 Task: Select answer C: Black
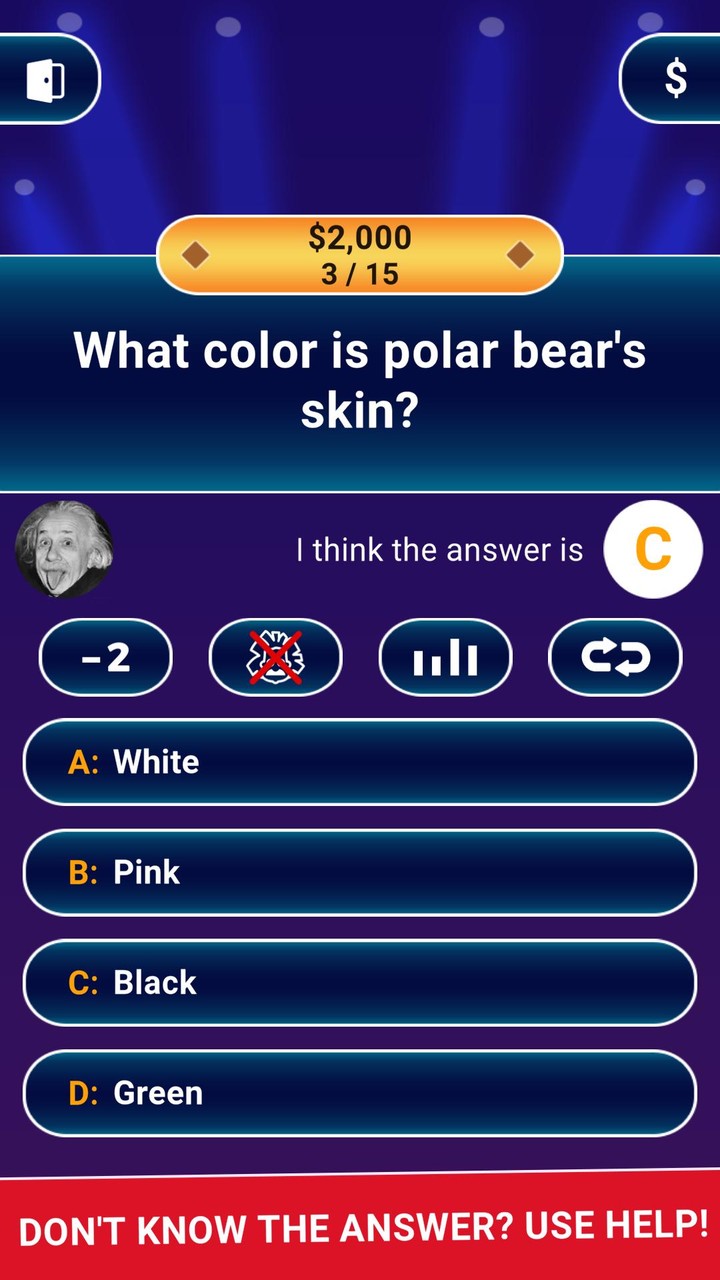click(x=360, y=983)
